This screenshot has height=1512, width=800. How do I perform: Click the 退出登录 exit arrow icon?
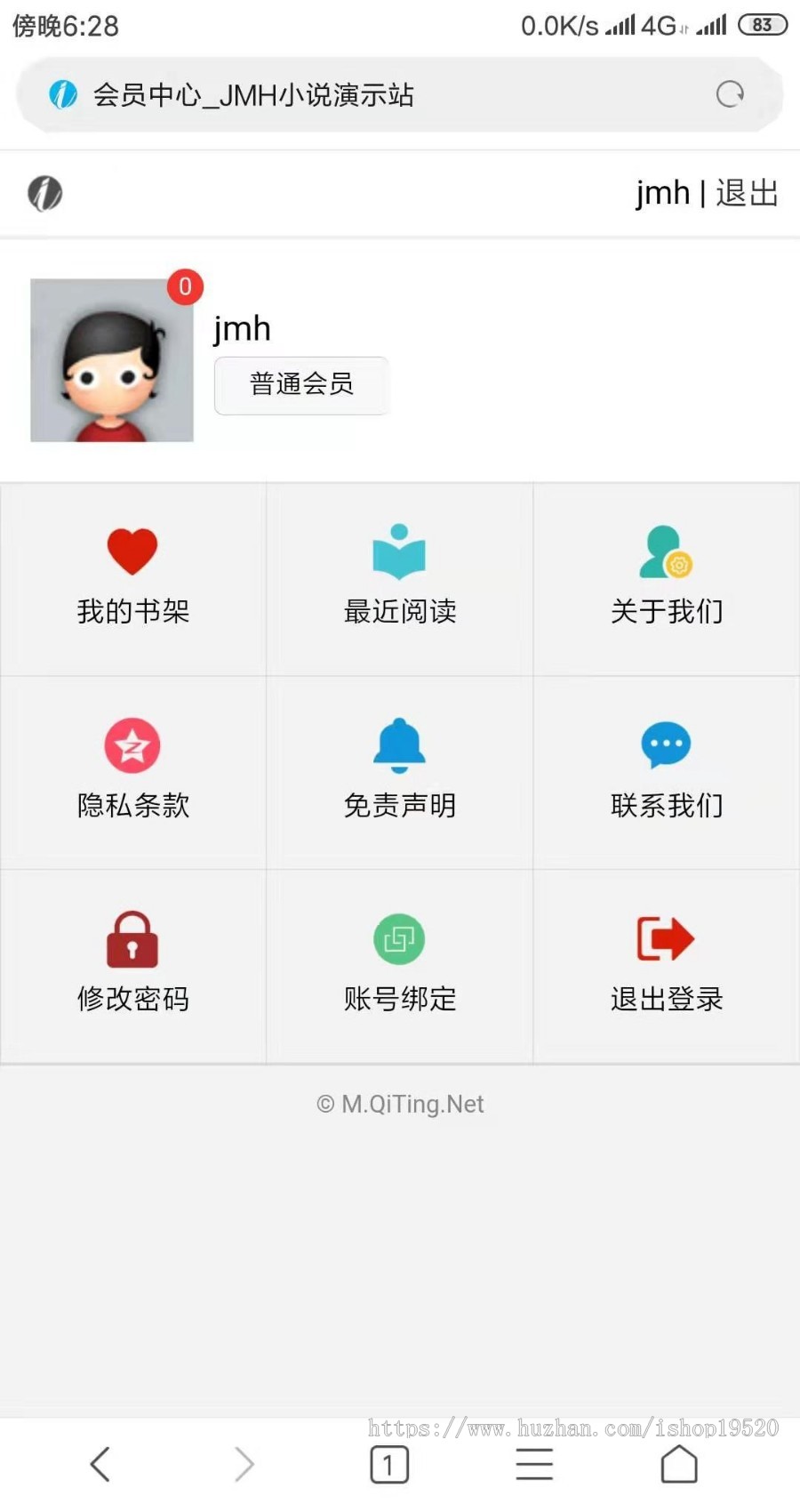coord(665,938)
